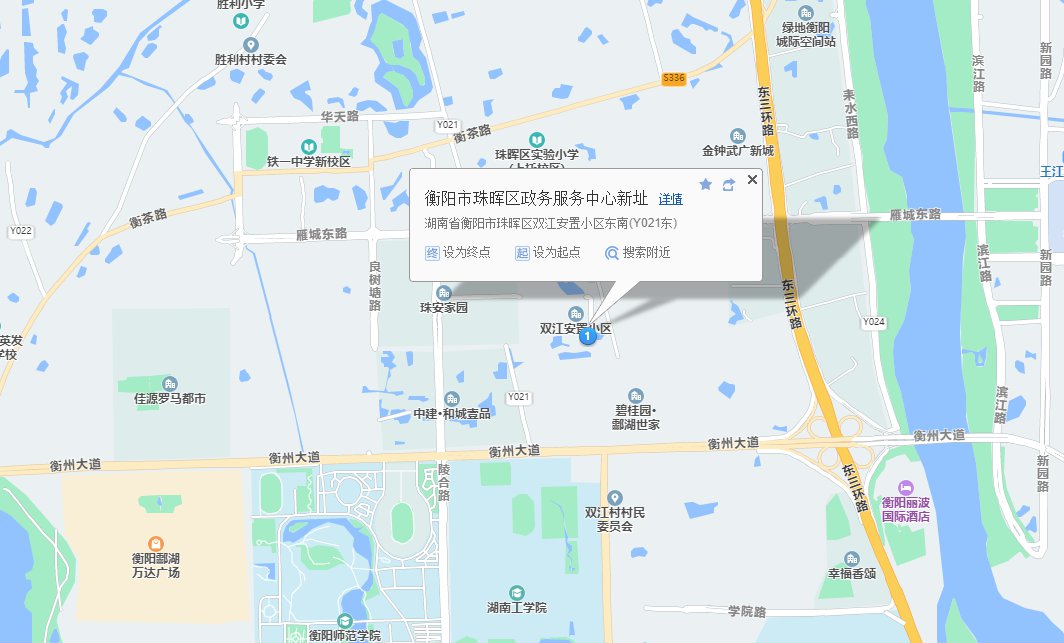Image resolution: width=1064 pixels, height=643 pixels.
Task: Tap 搜索附近 to search nearby
Action: [637, 253]
